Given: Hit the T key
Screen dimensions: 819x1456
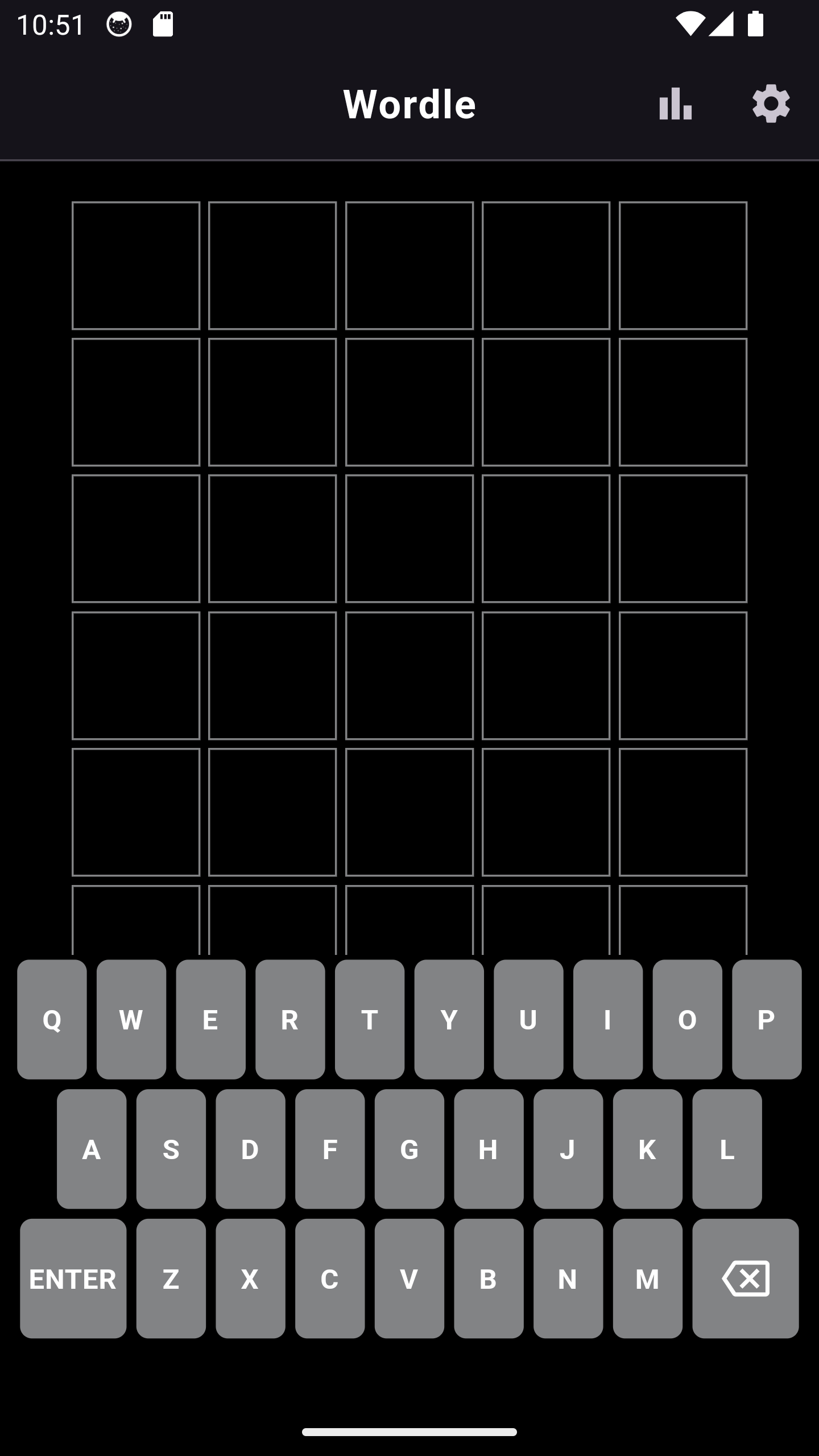Looking at the screenshot, I should pos(370,1019).
